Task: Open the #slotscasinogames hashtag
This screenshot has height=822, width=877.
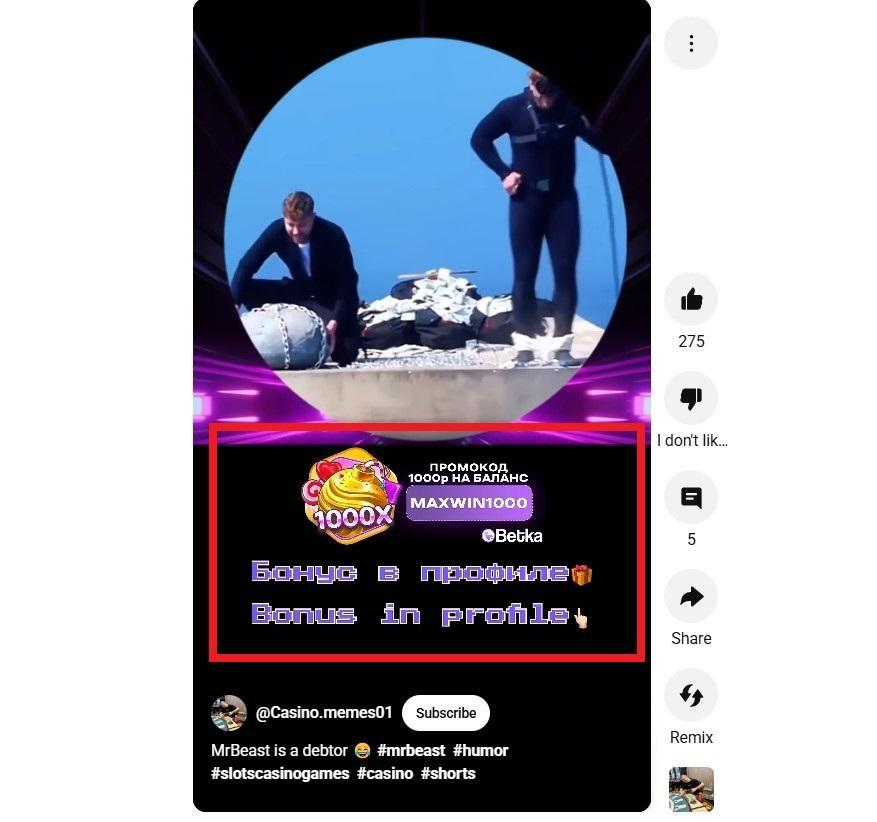Action: click(280, 773)
